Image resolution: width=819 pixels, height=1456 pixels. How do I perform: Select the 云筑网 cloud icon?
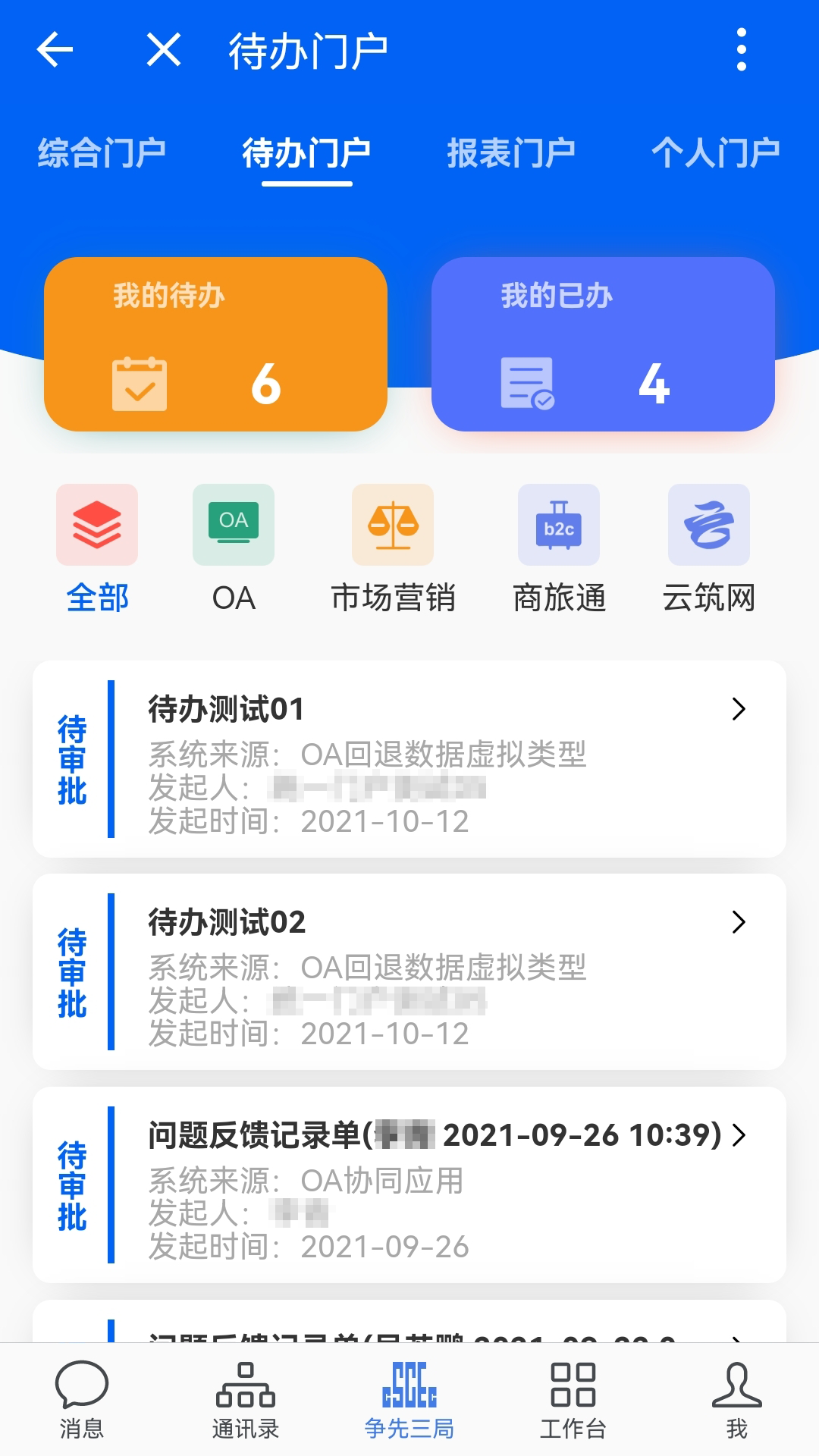click(710, 525)
